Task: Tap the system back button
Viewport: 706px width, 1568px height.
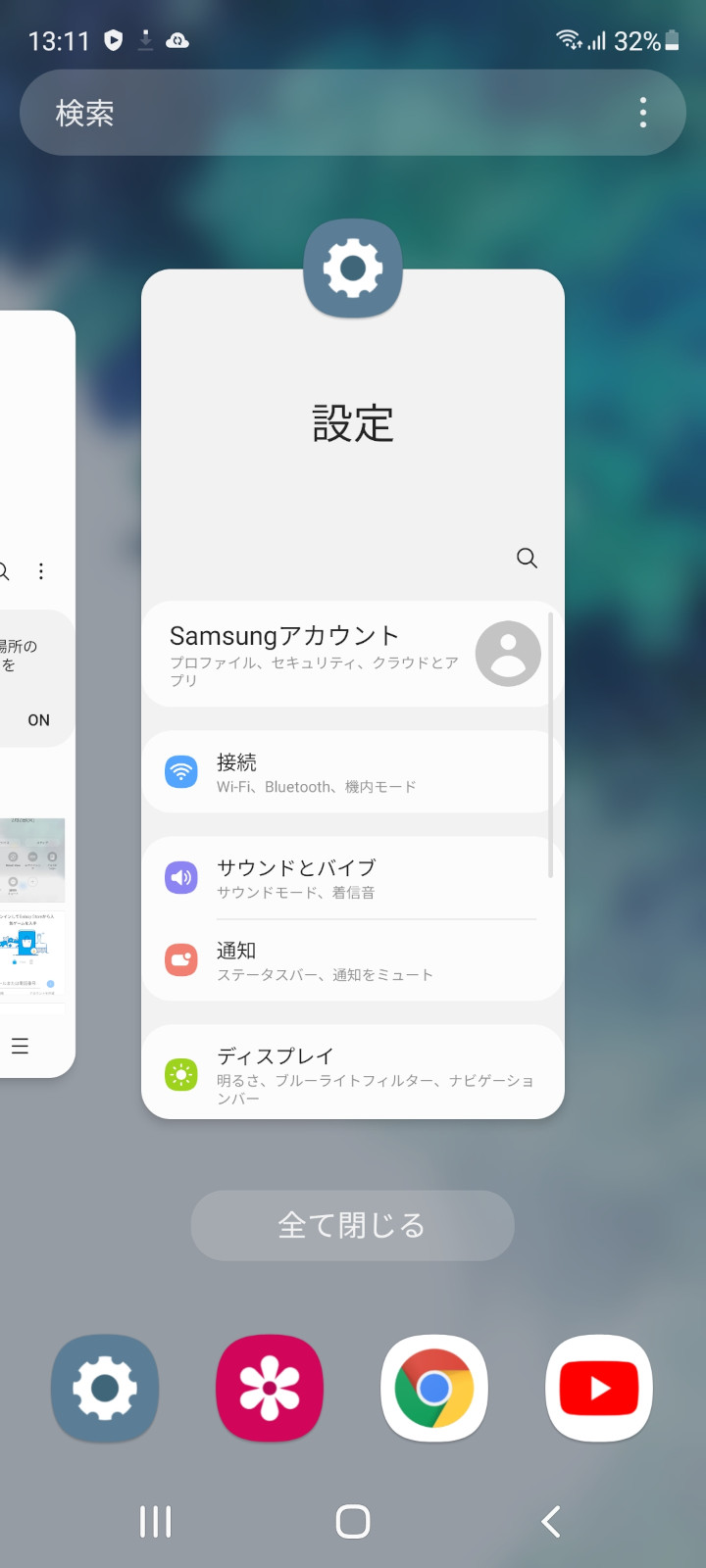Action: click(551, 1521)
